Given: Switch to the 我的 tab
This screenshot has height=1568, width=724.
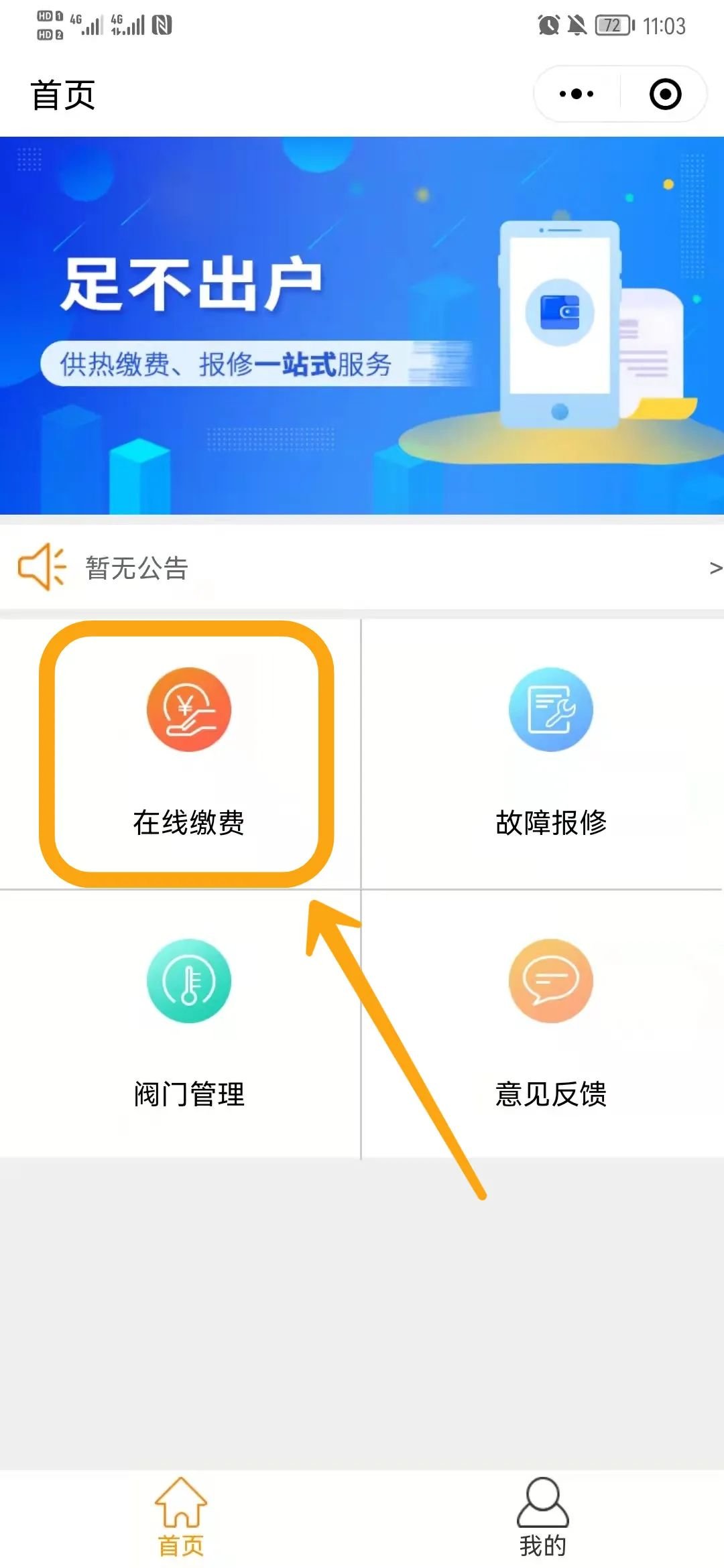Looking at the screenshot, I should click(x=542, y=1517).
